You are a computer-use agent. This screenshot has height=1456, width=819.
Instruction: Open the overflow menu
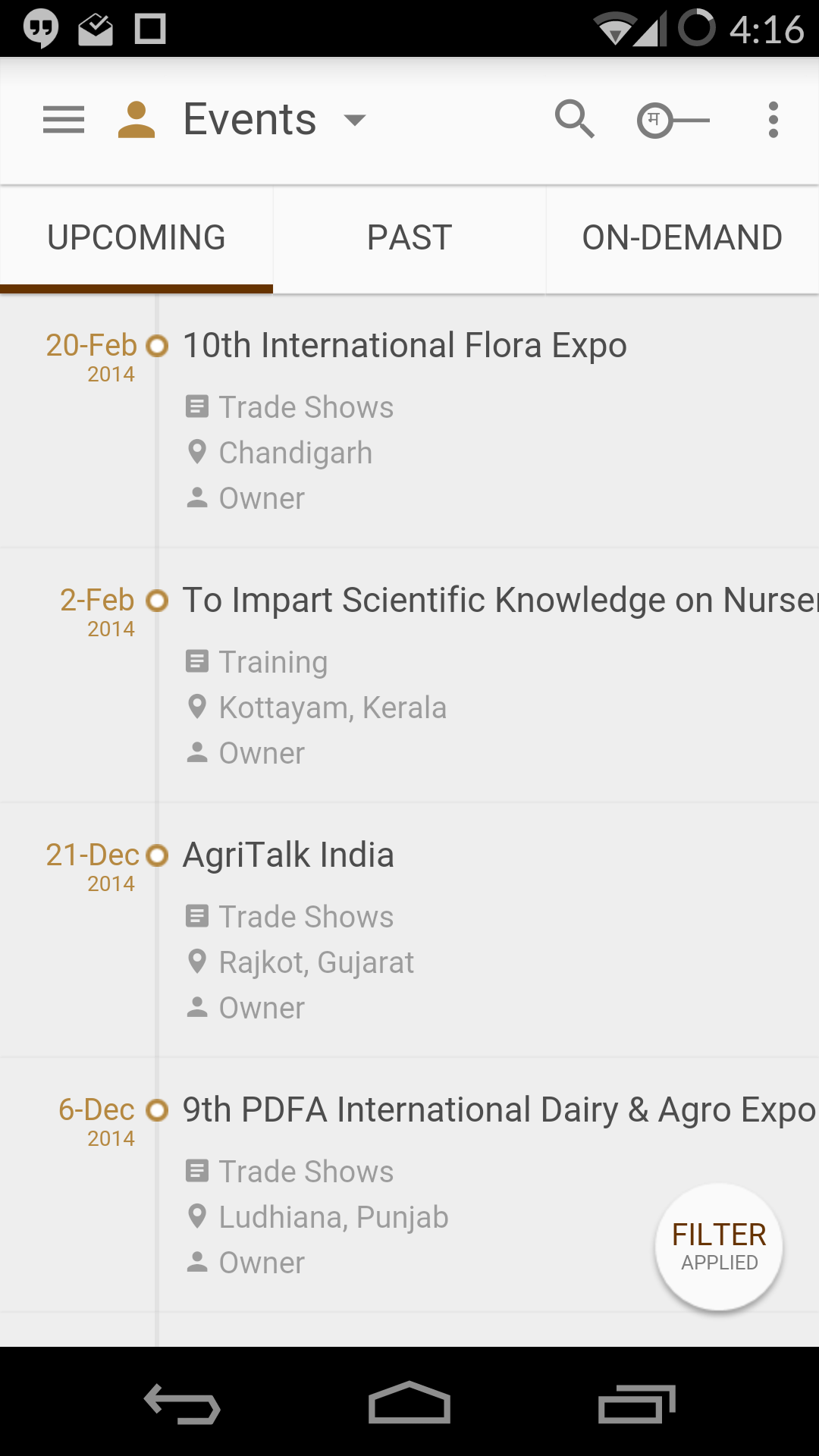(x=773, y=120)
